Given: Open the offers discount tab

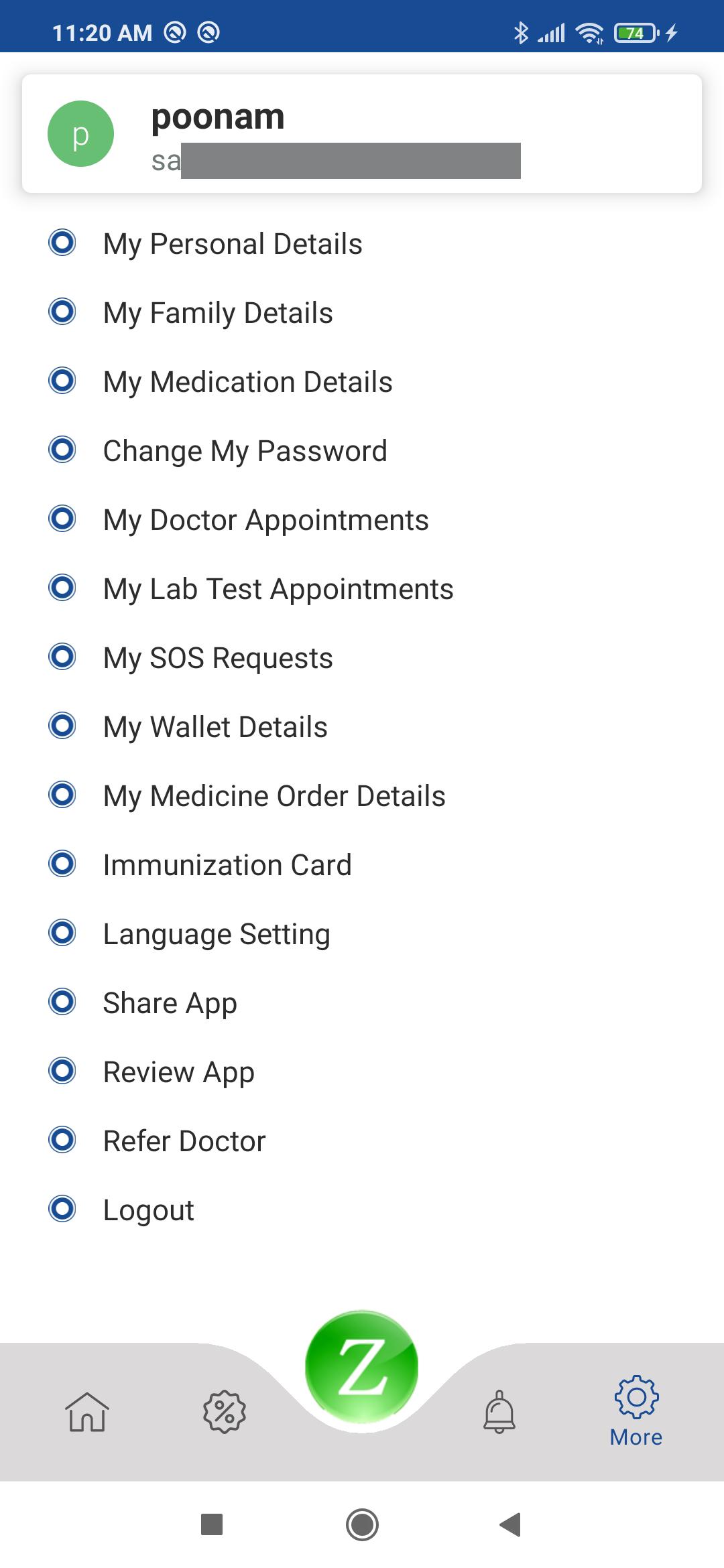Looking at the screenshot, I should tap(225, 1412).
